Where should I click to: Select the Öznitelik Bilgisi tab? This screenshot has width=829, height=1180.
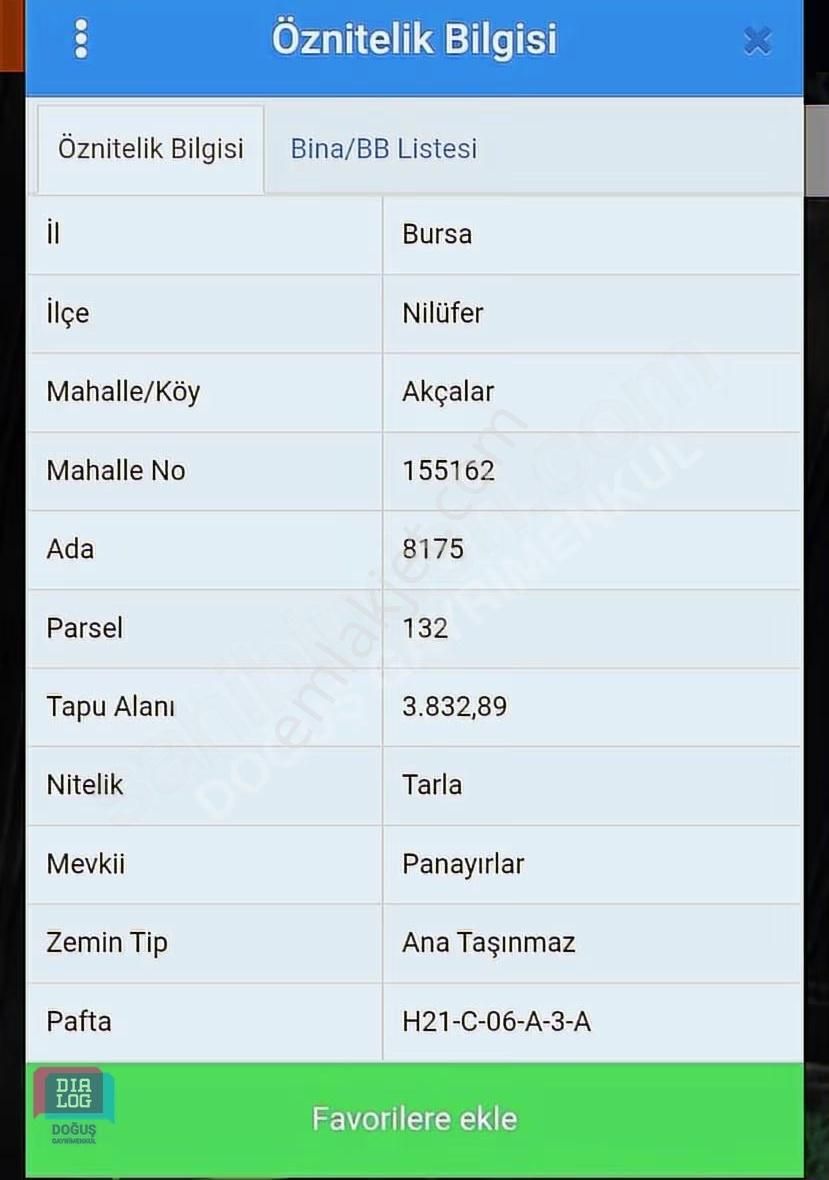[x=149, y=148]
